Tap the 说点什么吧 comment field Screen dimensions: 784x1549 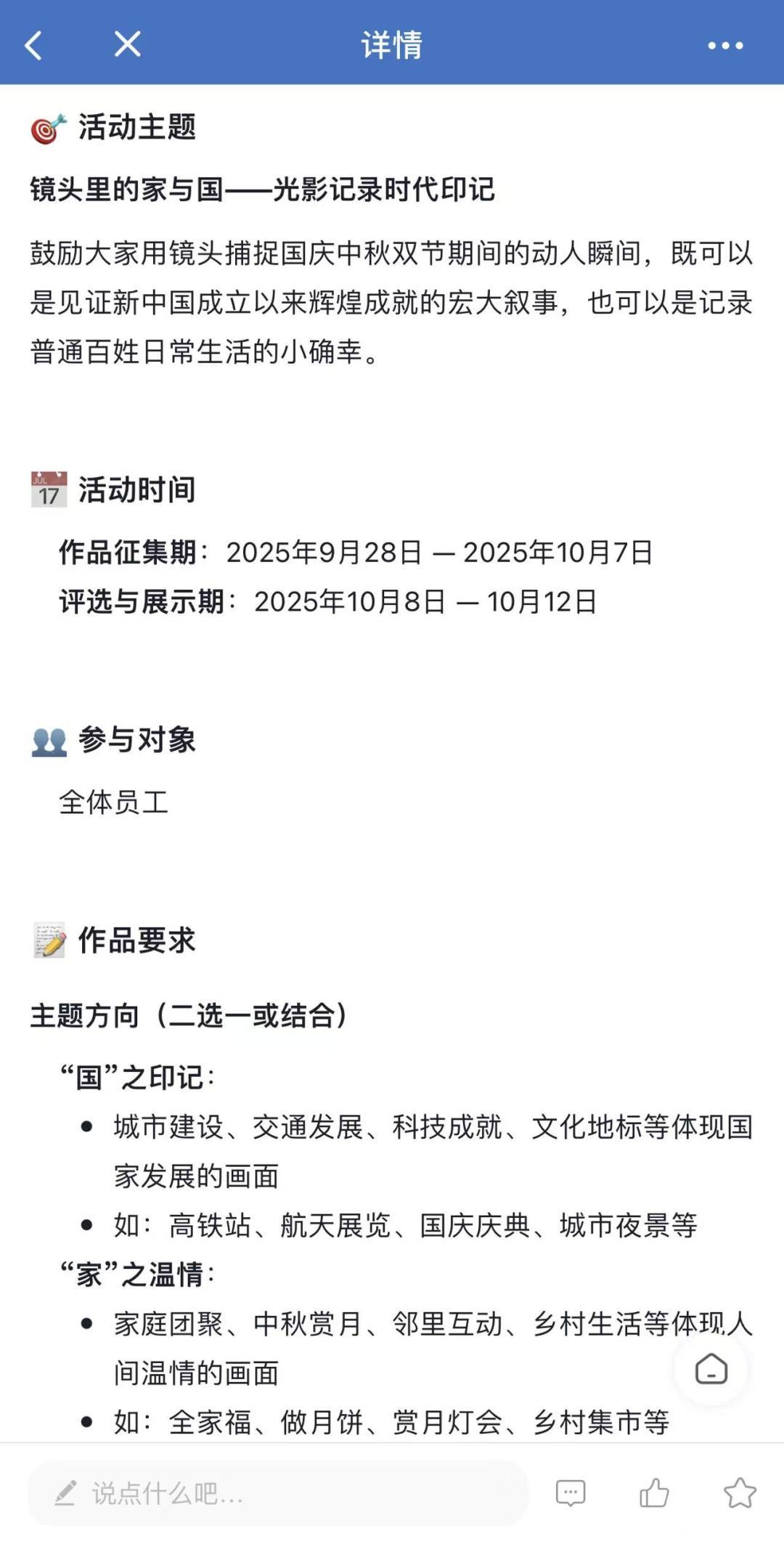pyautogui.click(x=279, y=1493)
